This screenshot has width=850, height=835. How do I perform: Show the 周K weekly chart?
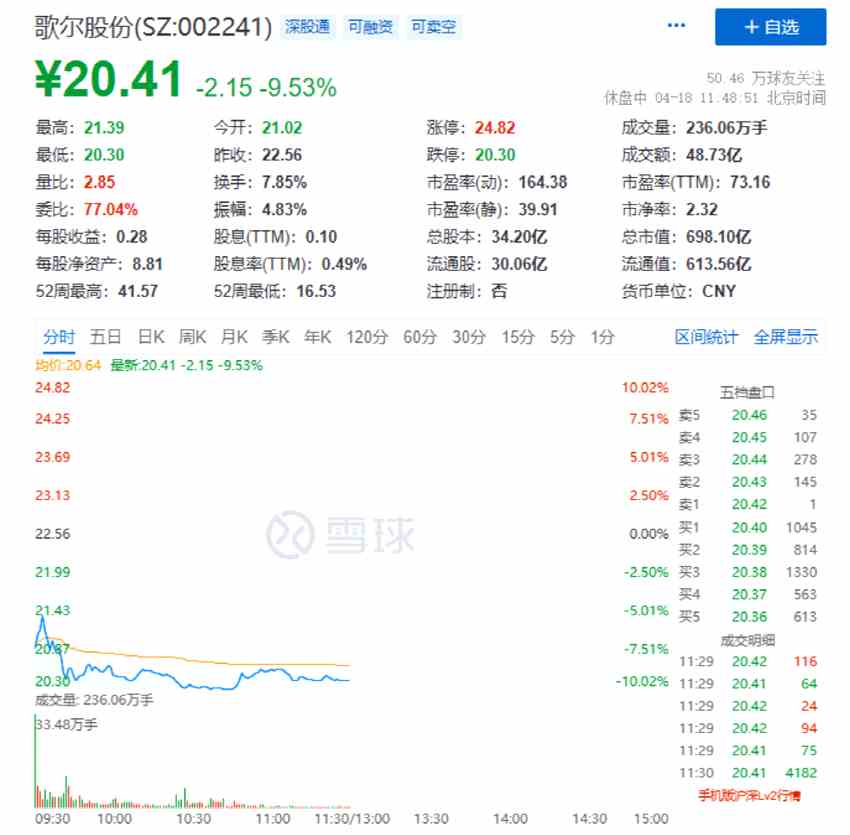click(193, 337)
